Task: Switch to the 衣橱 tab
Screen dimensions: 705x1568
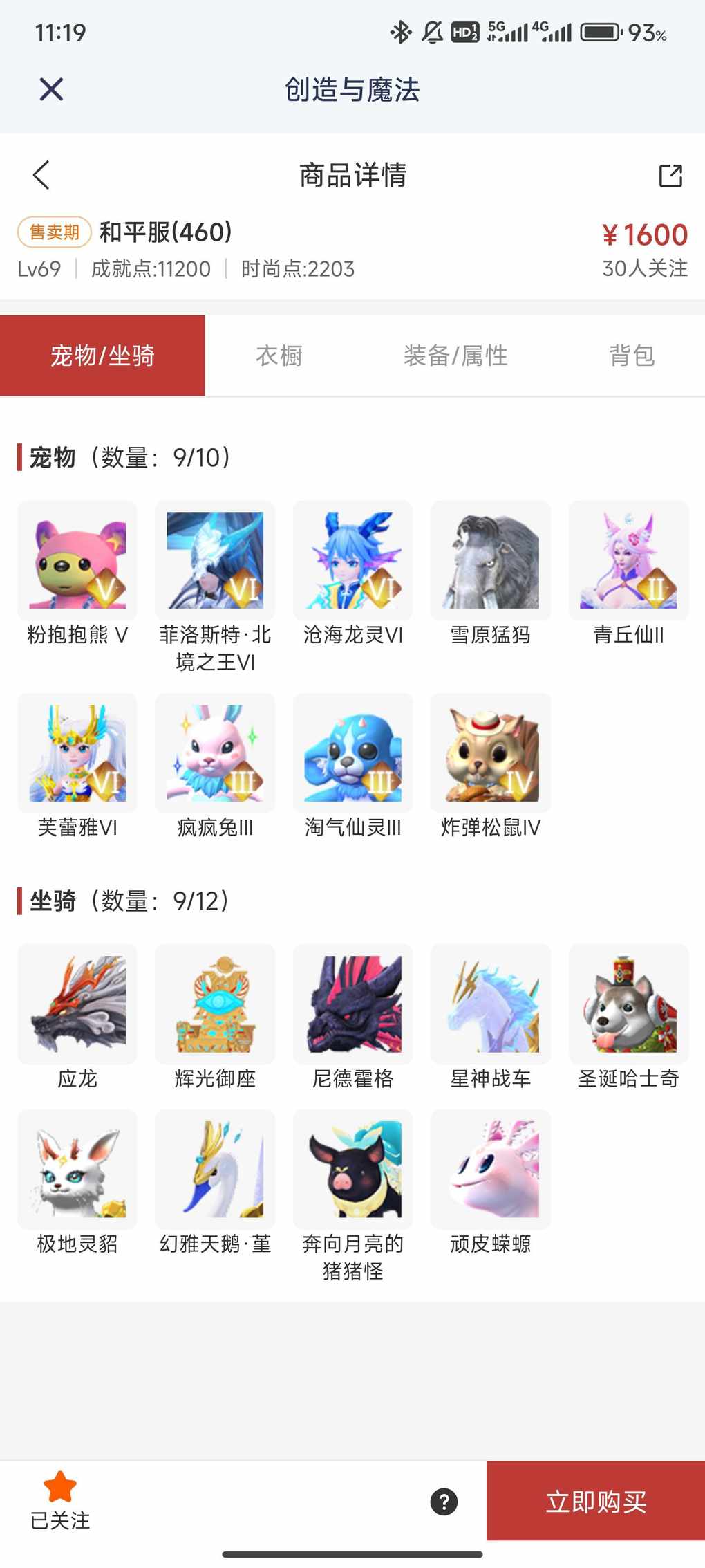Action: (279, 356)
